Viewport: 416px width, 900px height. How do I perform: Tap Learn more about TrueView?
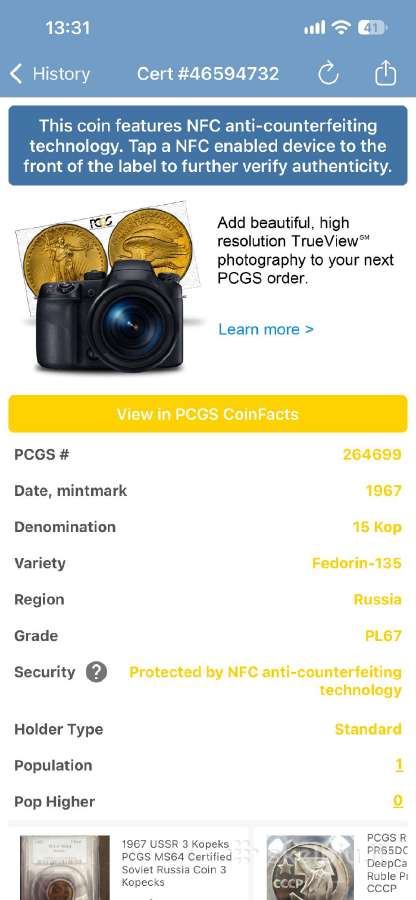pyautogui.click(x=266, y=329)
